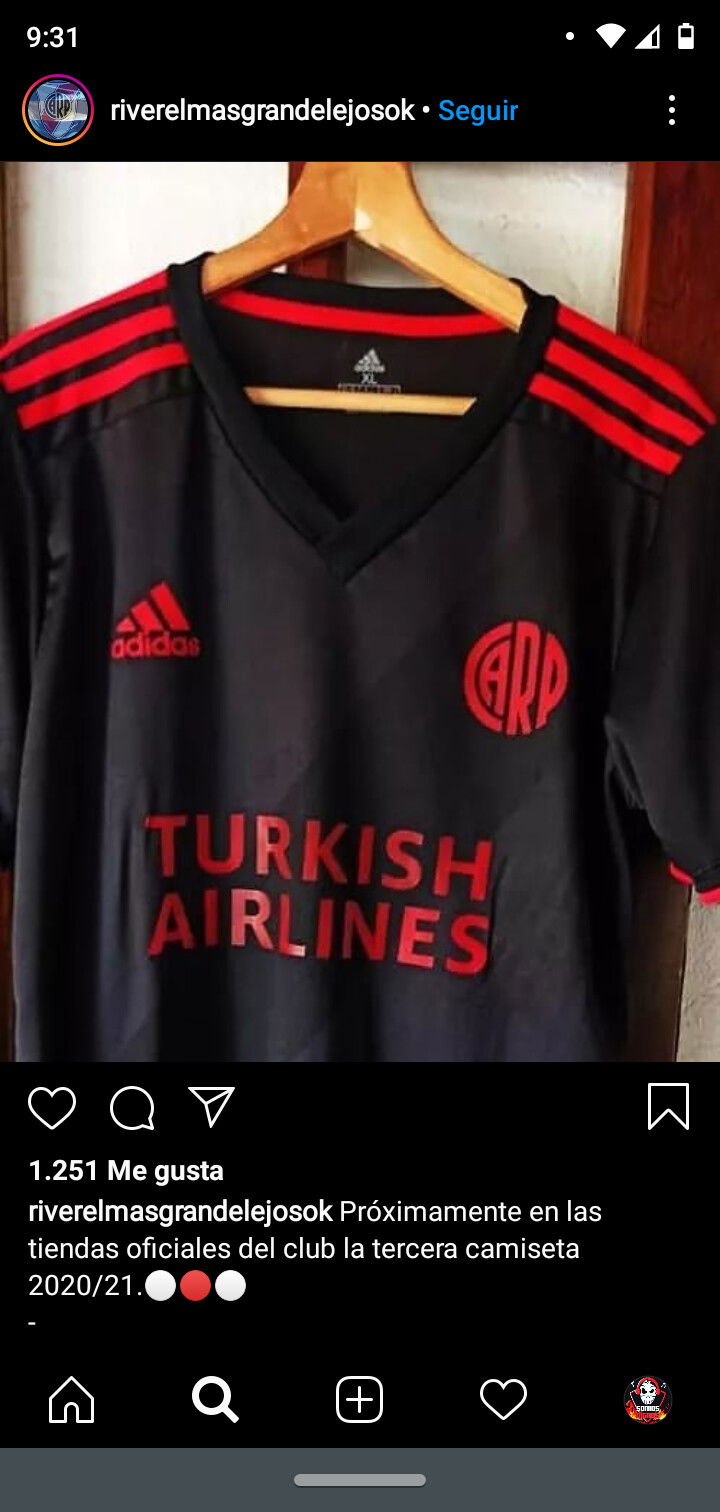Open username link in the caption

click(180, 1212)
